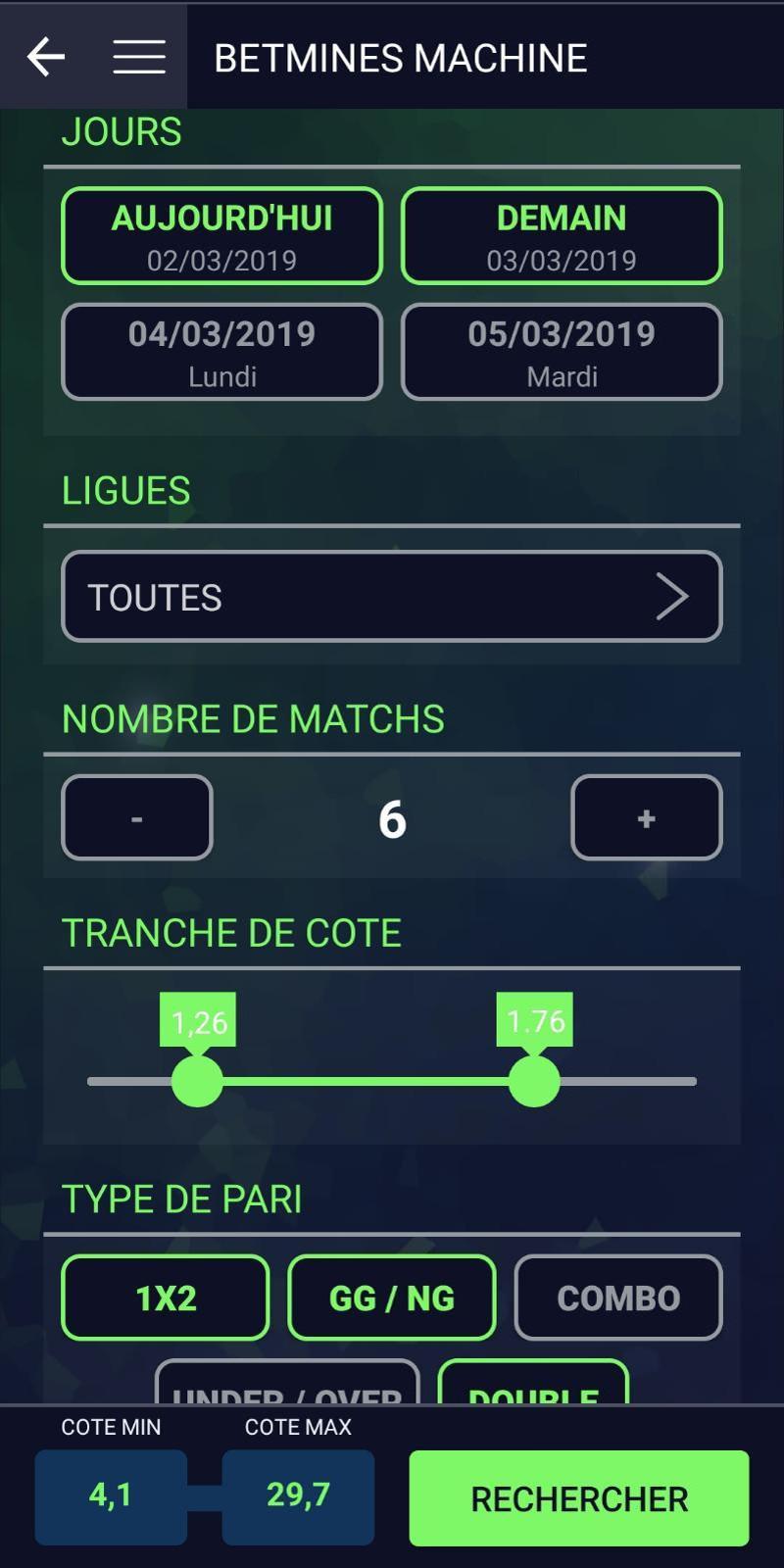
Task: Open the hamburger drawer menu
Action: (139, 57)
